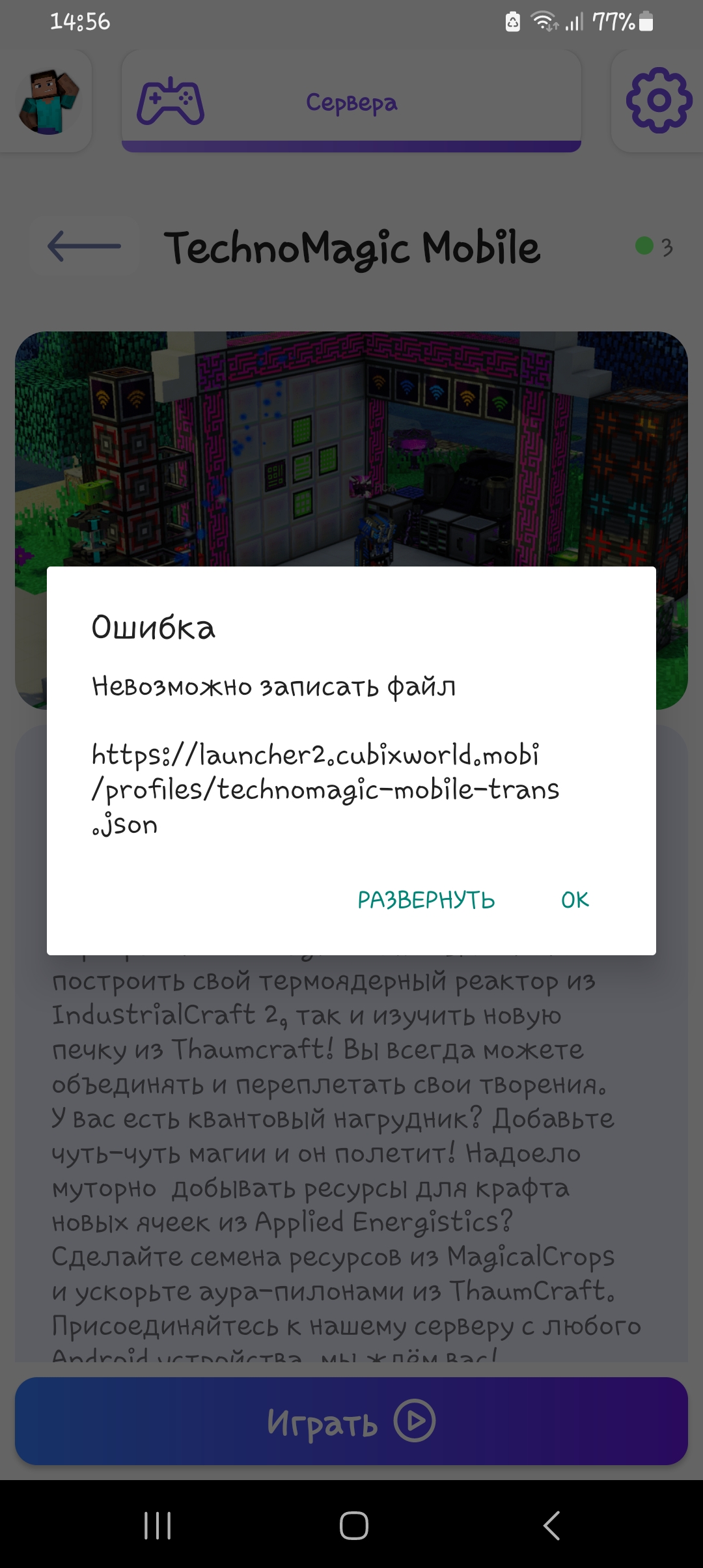Open the player avatar profile
The width and height of the screenshot is (703, 1568).
[48, 102]
